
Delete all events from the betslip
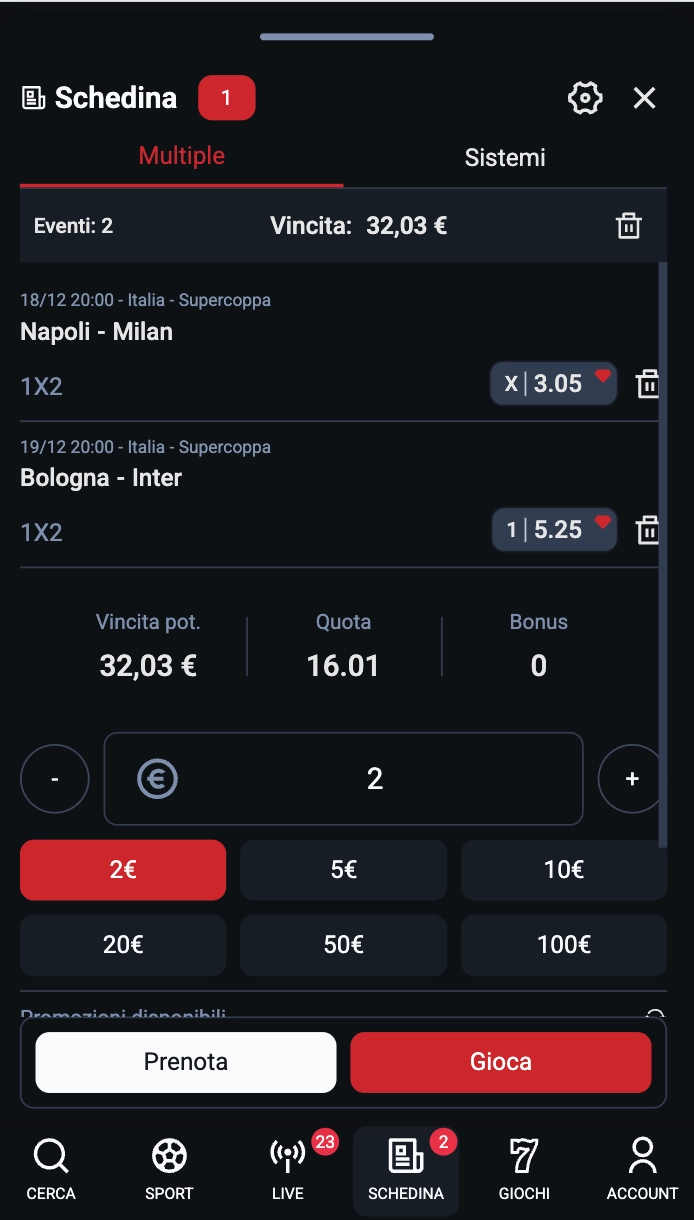(x=628, y=226)
